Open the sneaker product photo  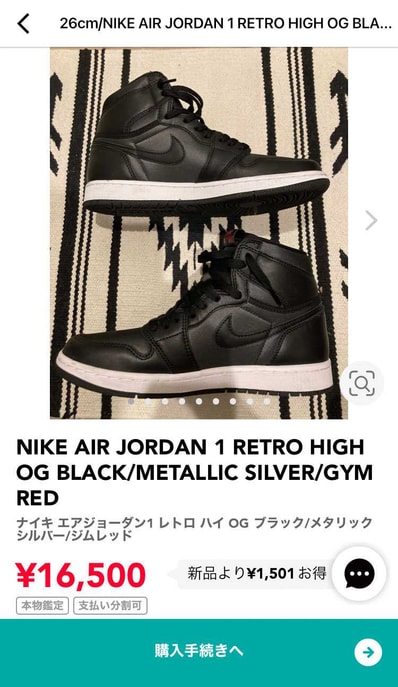[x=199, y=233]
